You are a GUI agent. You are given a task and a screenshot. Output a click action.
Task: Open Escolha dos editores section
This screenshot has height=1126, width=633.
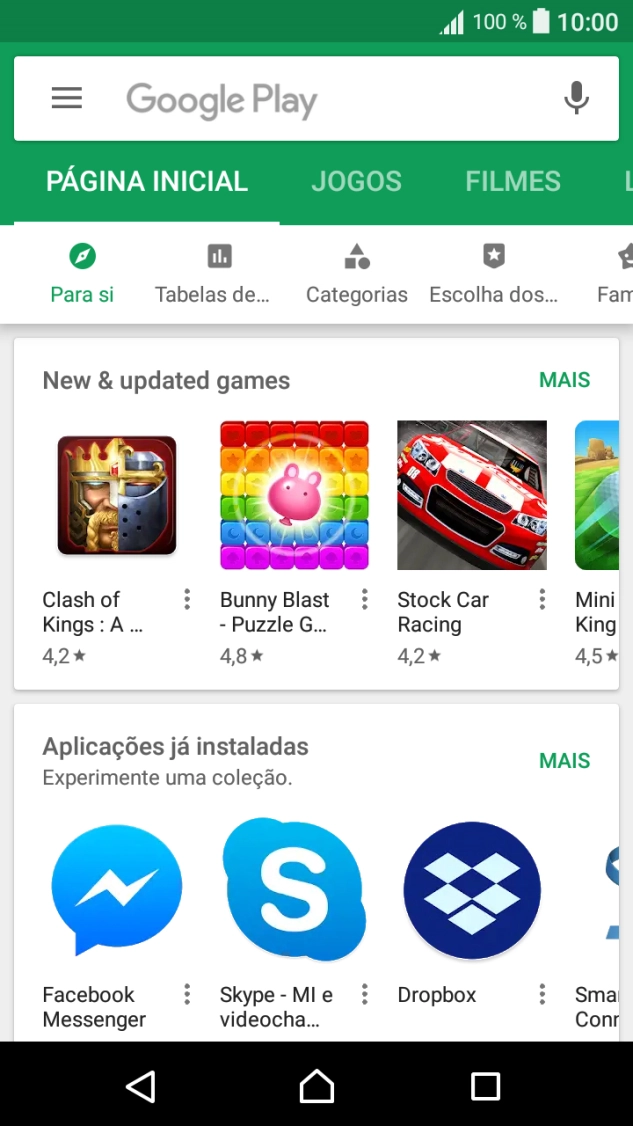pyautogui.click(x=493, y=273)
